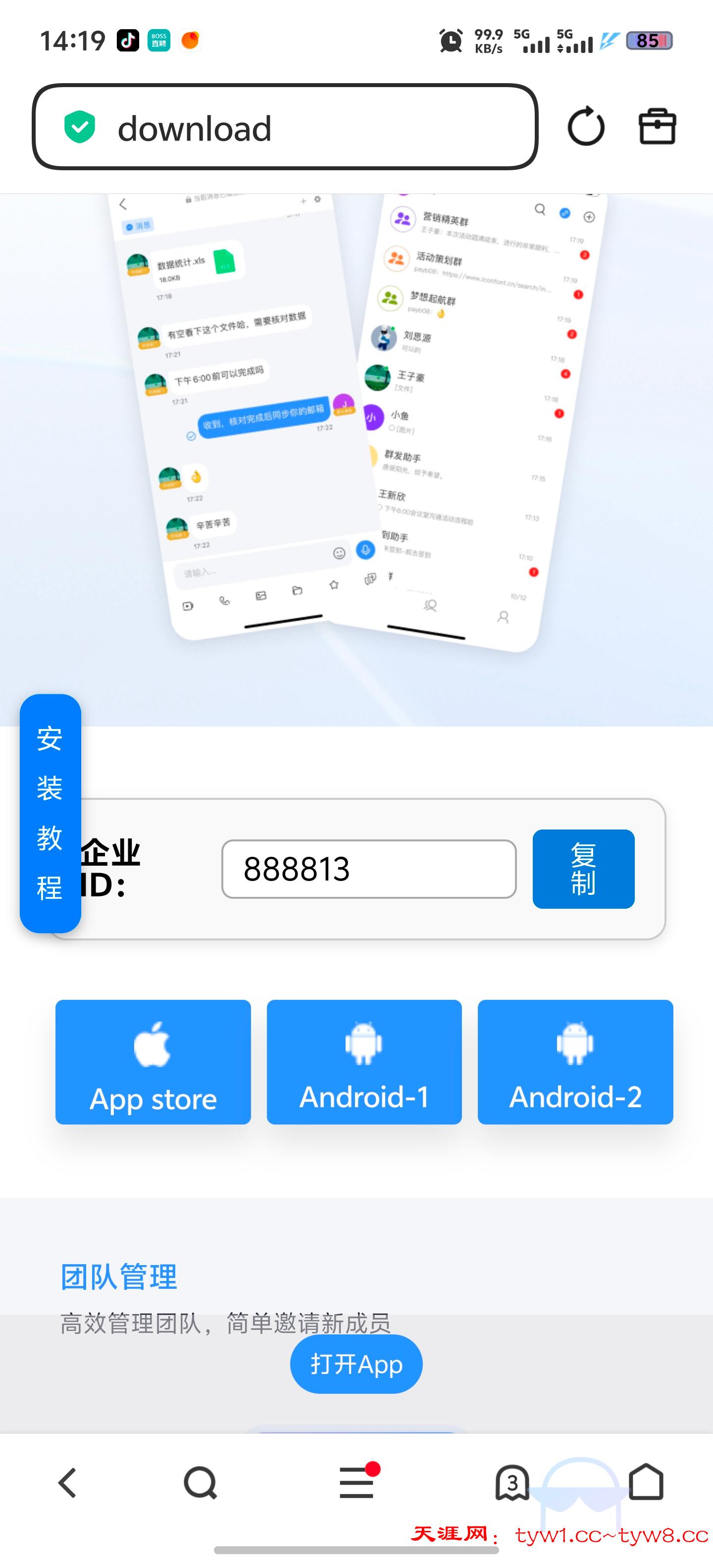Open the 安装教程 side button
Viewport: 713px width, 1568px height.
click(x=50, y=813)
